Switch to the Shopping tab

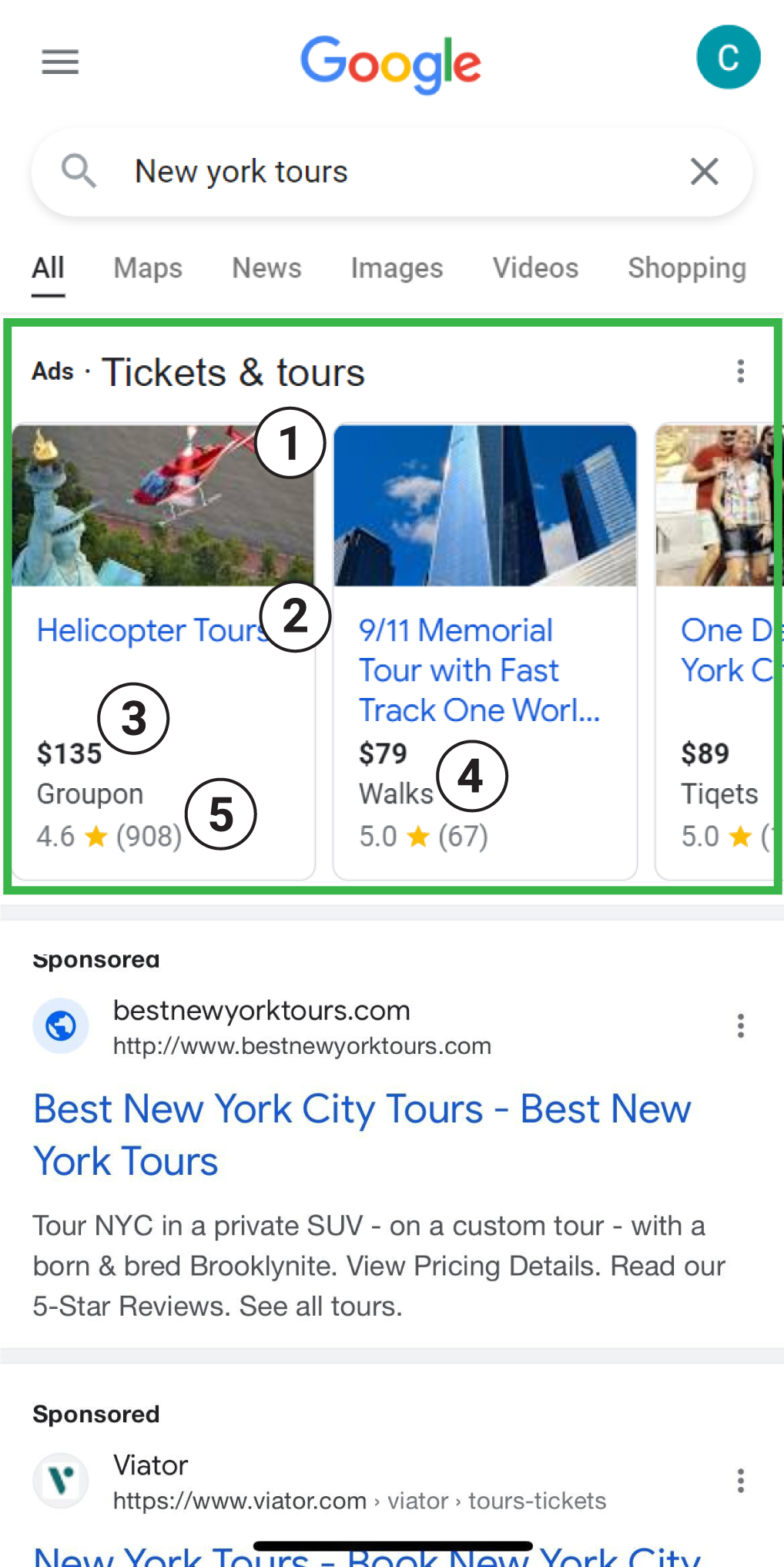[x=686, y=268]
